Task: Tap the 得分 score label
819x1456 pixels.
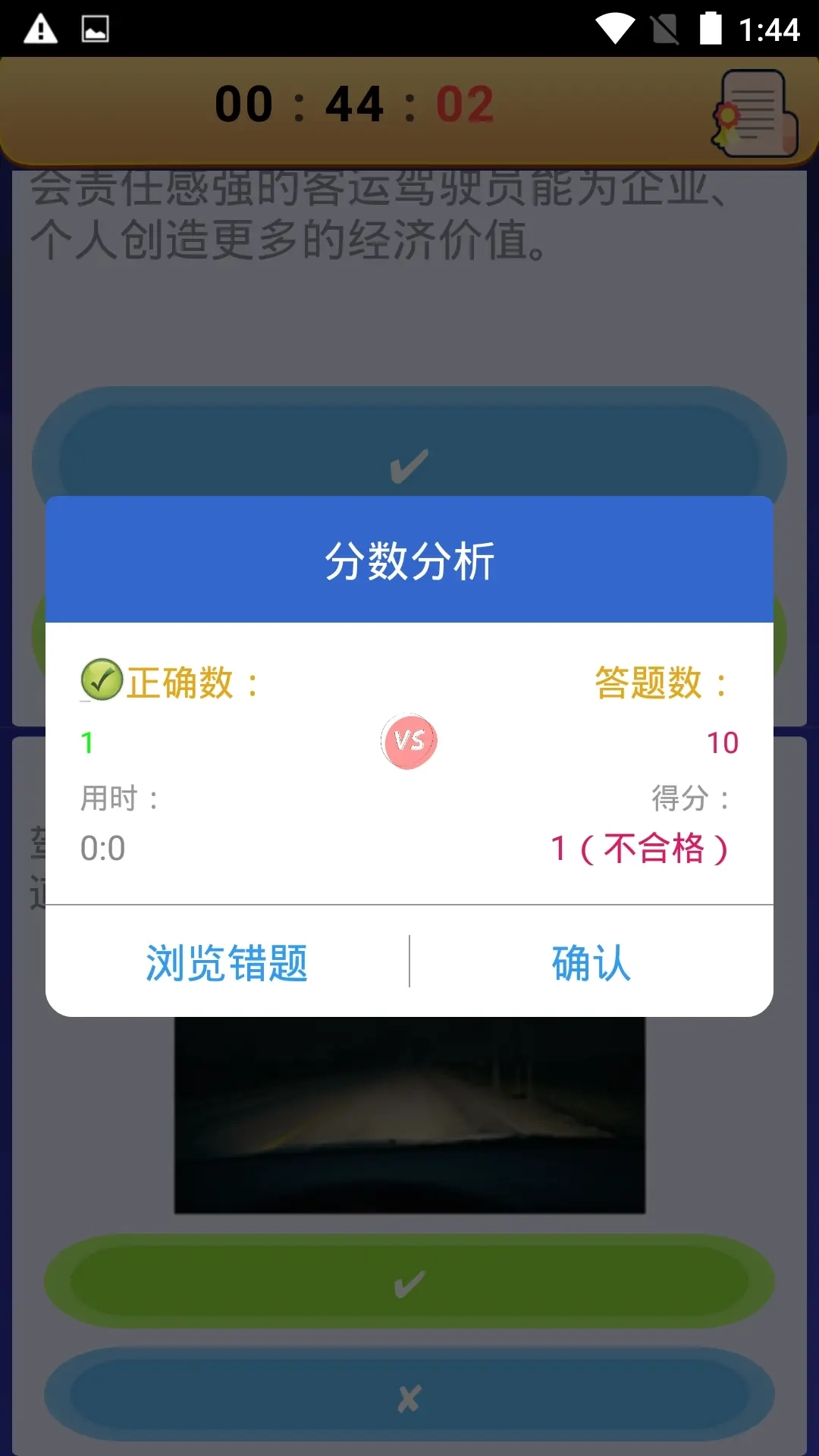Action: coord(689,796)
